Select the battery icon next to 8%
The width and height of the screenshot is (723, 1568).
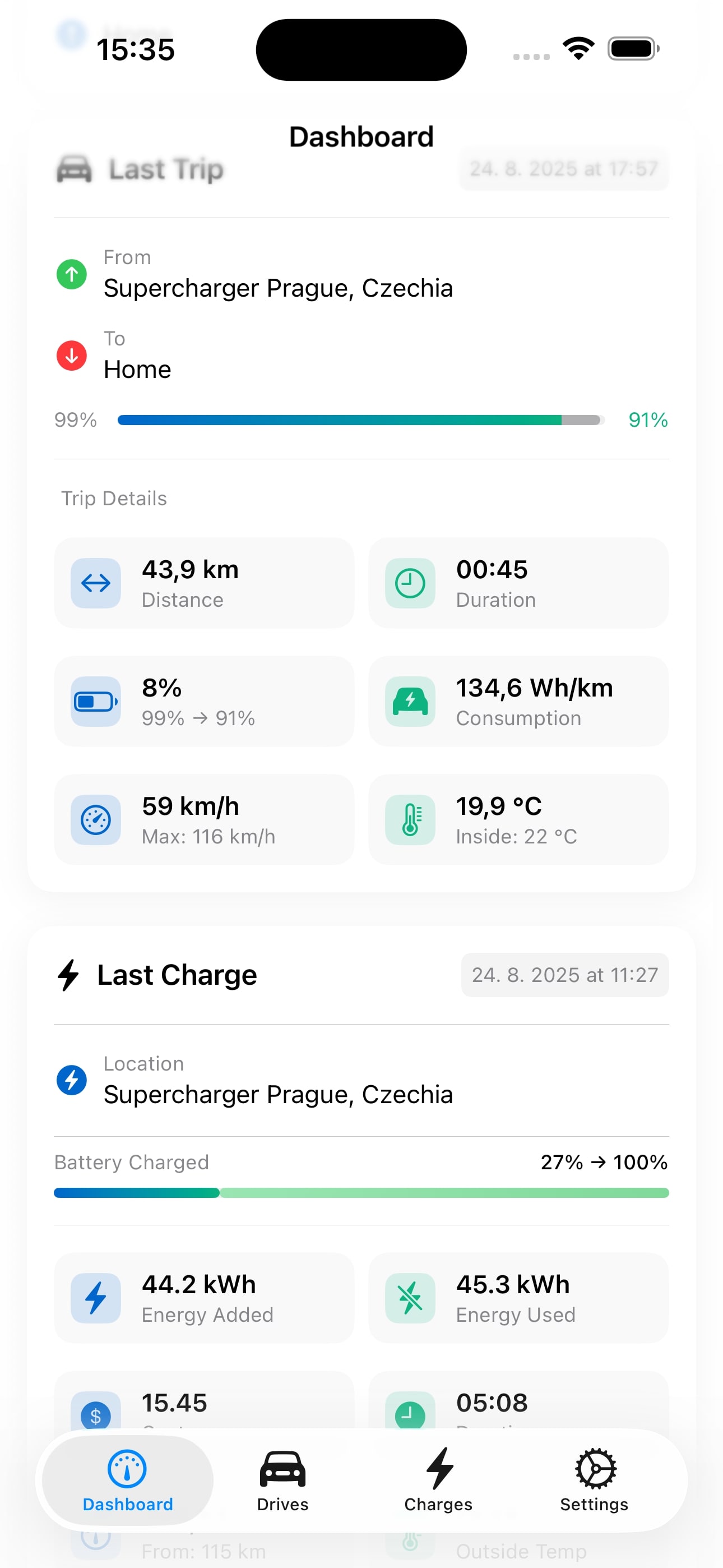point(95,701)
